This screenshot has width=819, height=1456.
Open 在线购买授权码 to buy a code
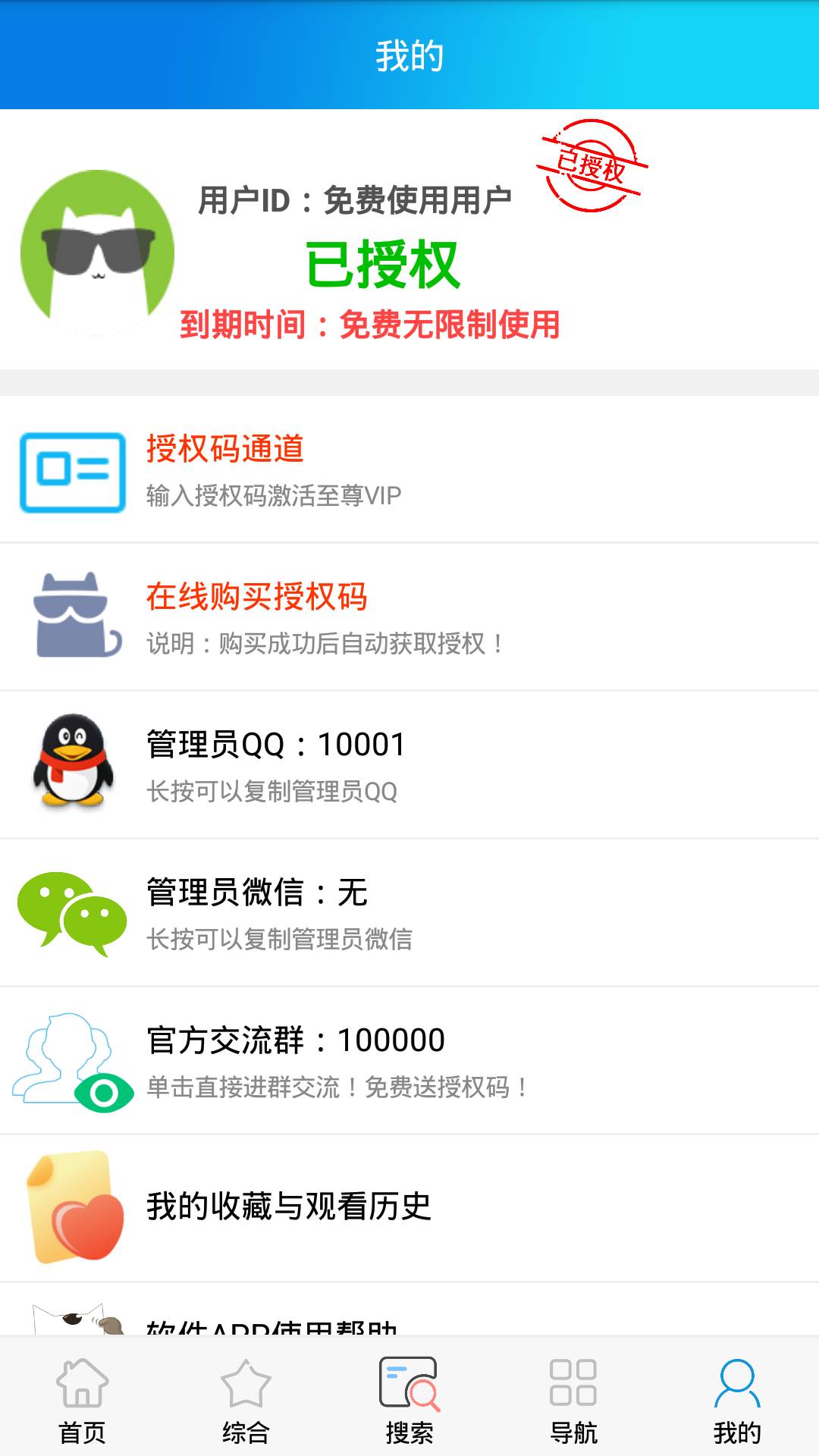[409, 617]
